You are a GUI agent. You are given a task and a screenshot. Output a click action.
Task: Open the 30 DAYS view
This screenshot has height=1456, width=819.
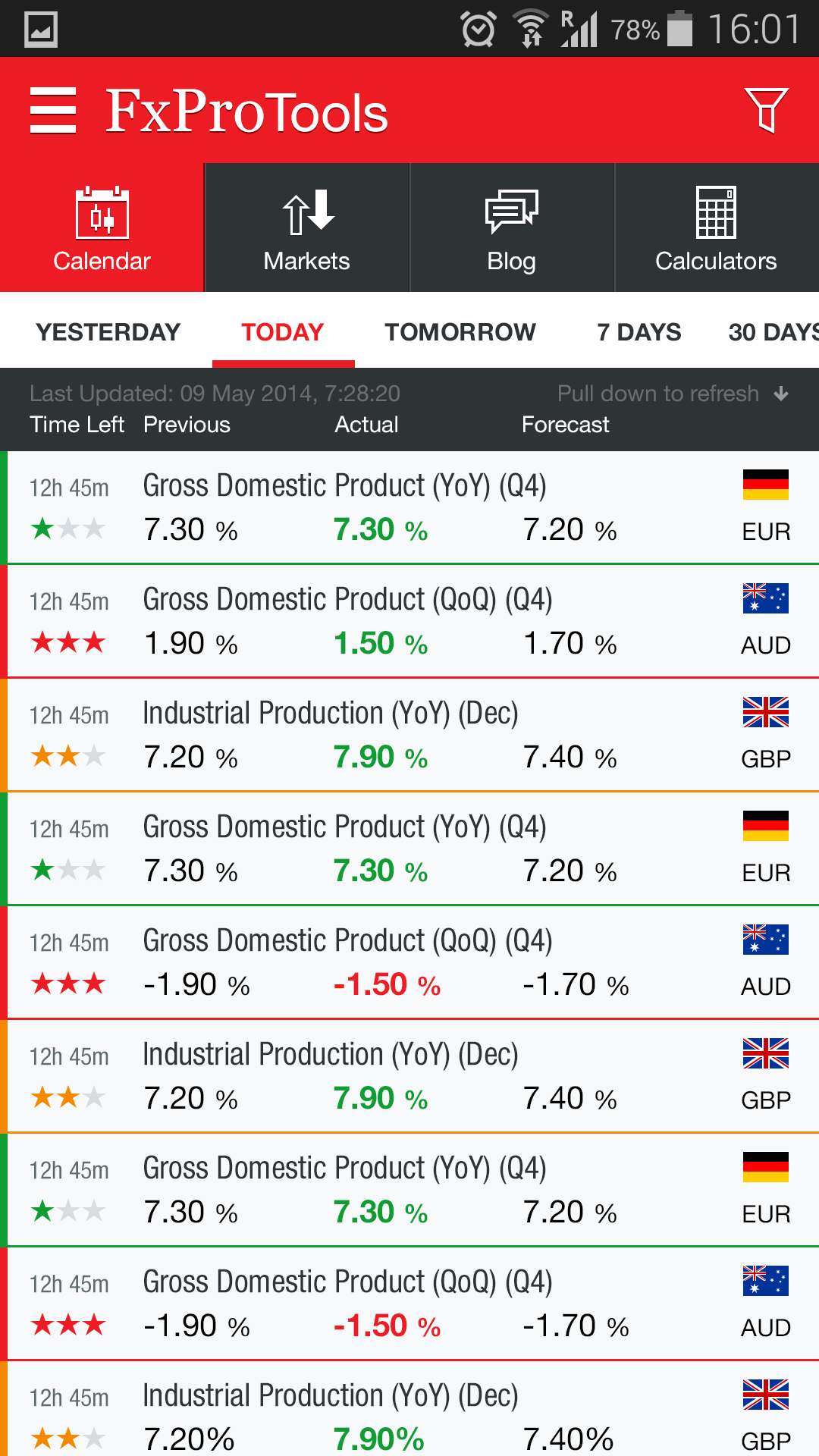[x=772, y=331]
